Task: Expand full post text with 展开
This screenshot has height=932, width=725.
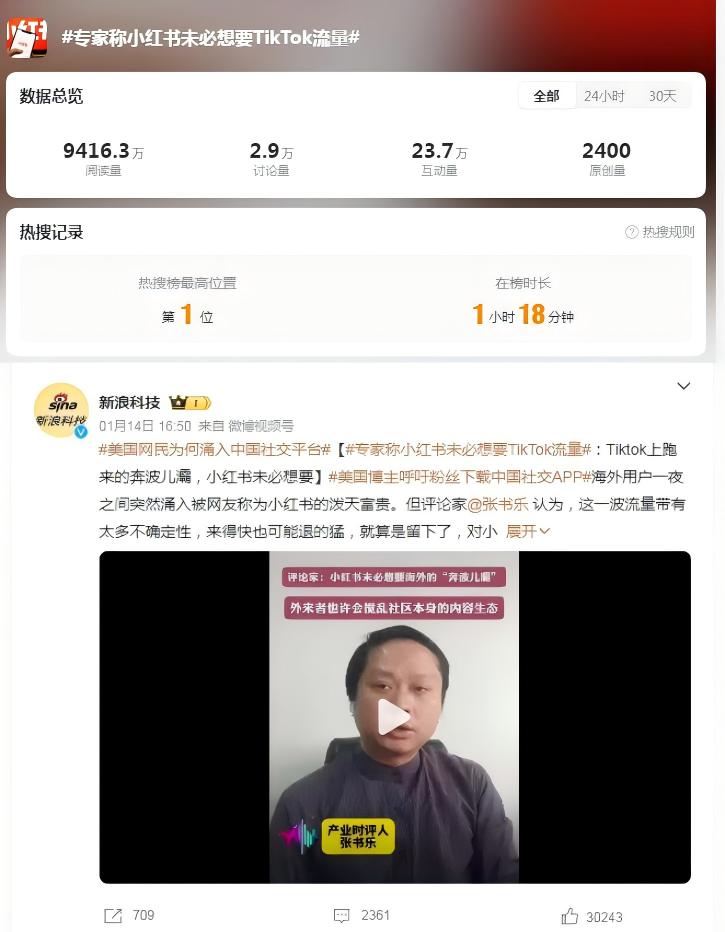Action: click(528, 532)
